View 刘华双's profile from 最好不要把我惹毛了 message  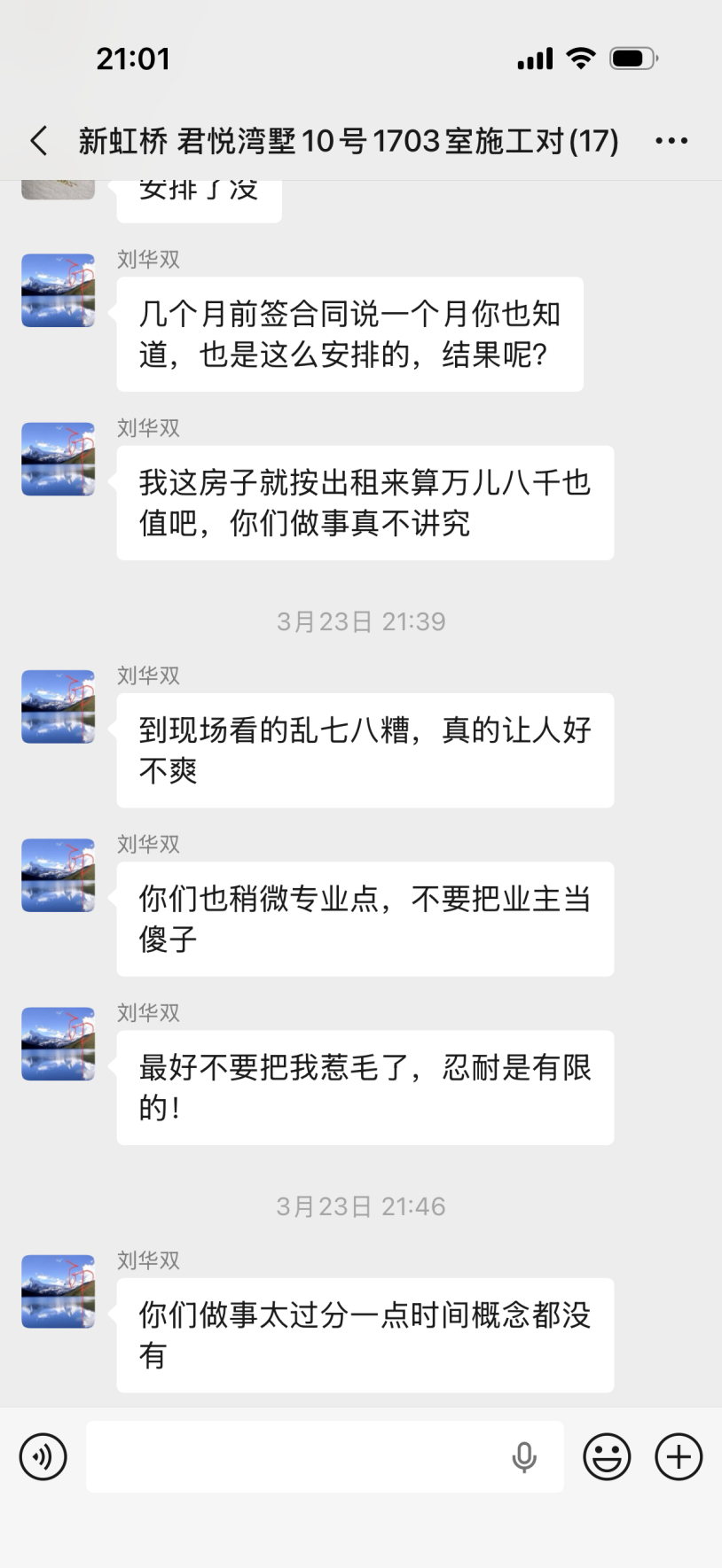coord(59,1043)
